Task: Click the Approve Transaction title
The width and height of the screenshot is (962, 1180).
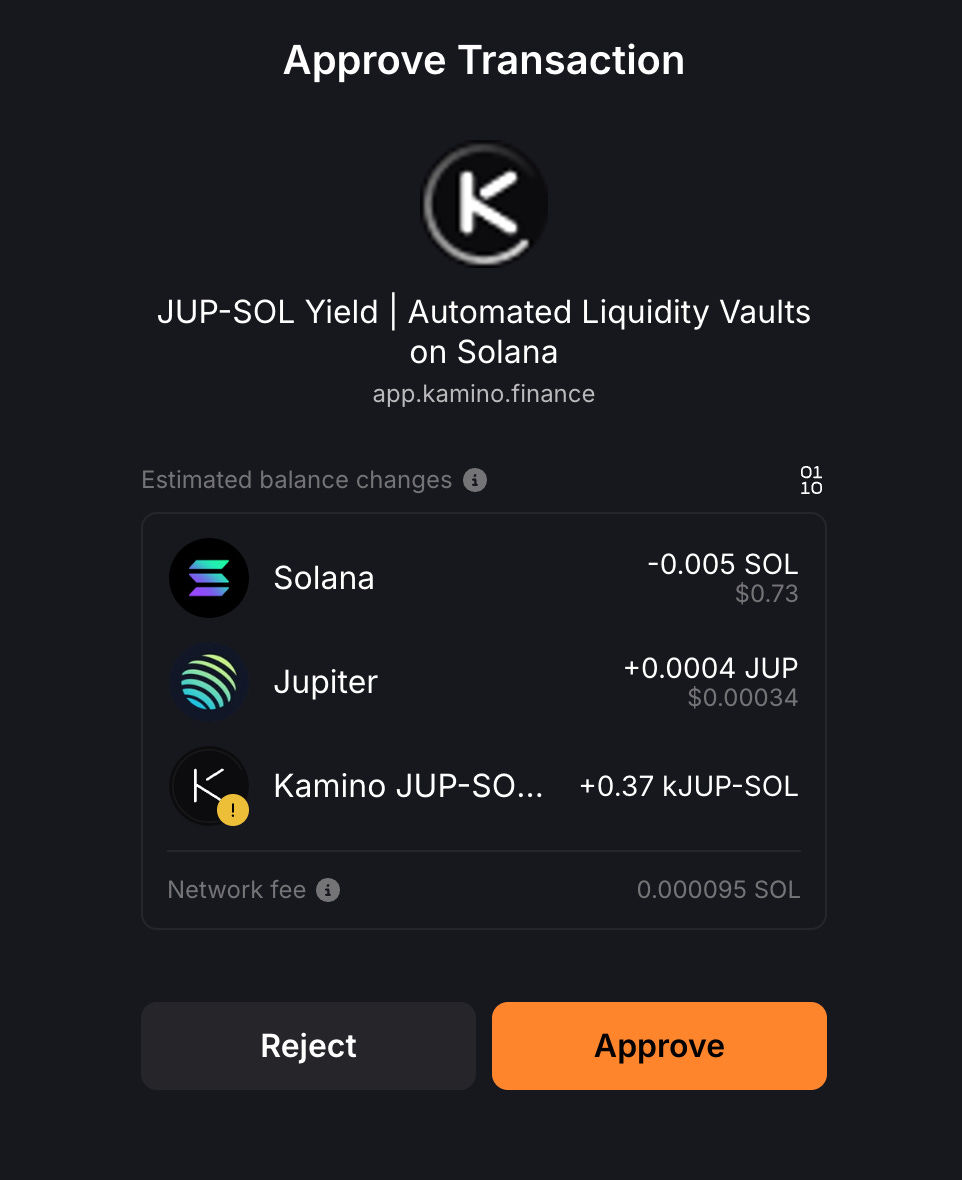Action: click(x=484, y=60)
